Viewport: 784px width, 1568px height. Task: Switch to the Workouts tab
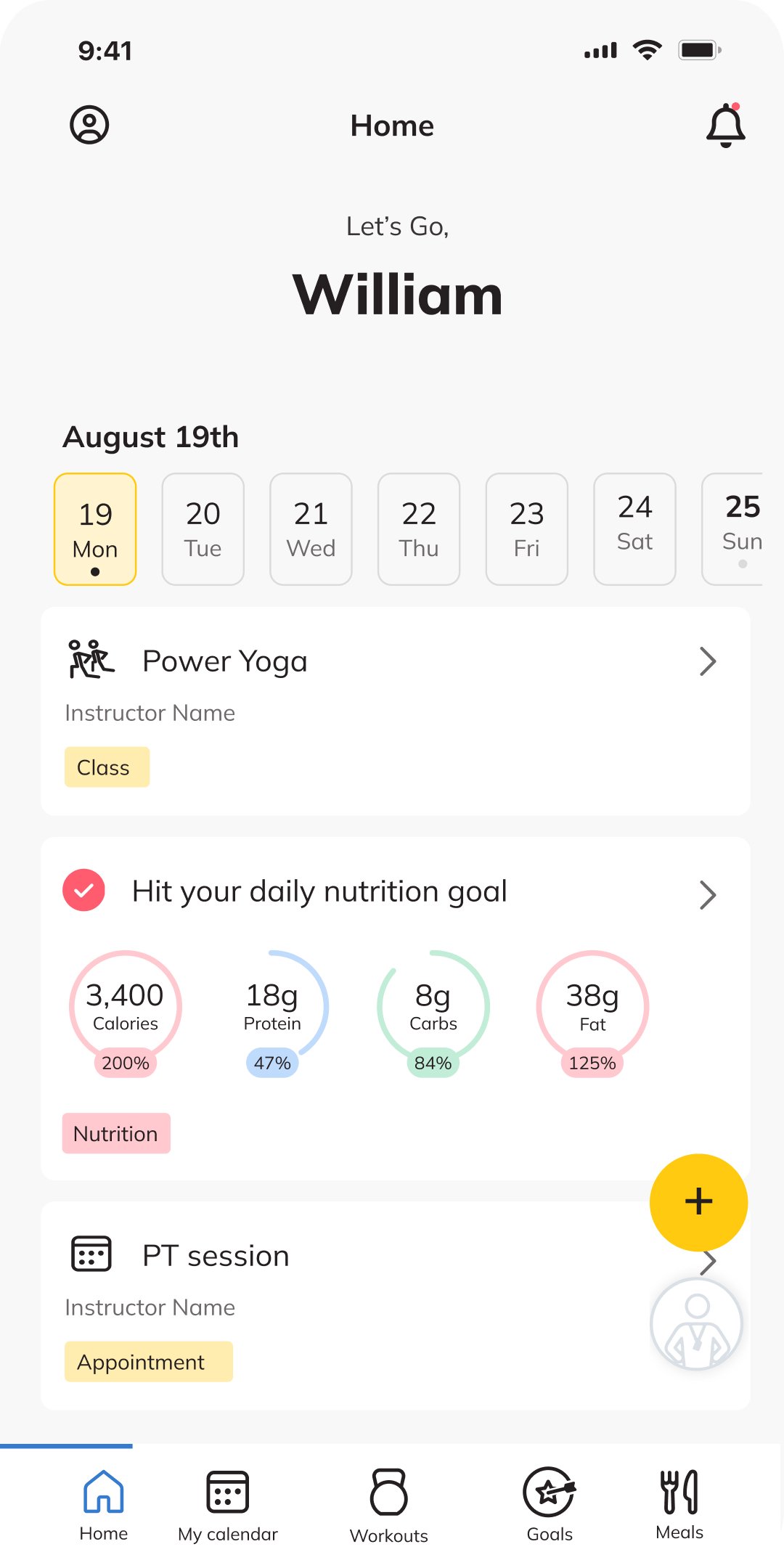pos(388,1504)
